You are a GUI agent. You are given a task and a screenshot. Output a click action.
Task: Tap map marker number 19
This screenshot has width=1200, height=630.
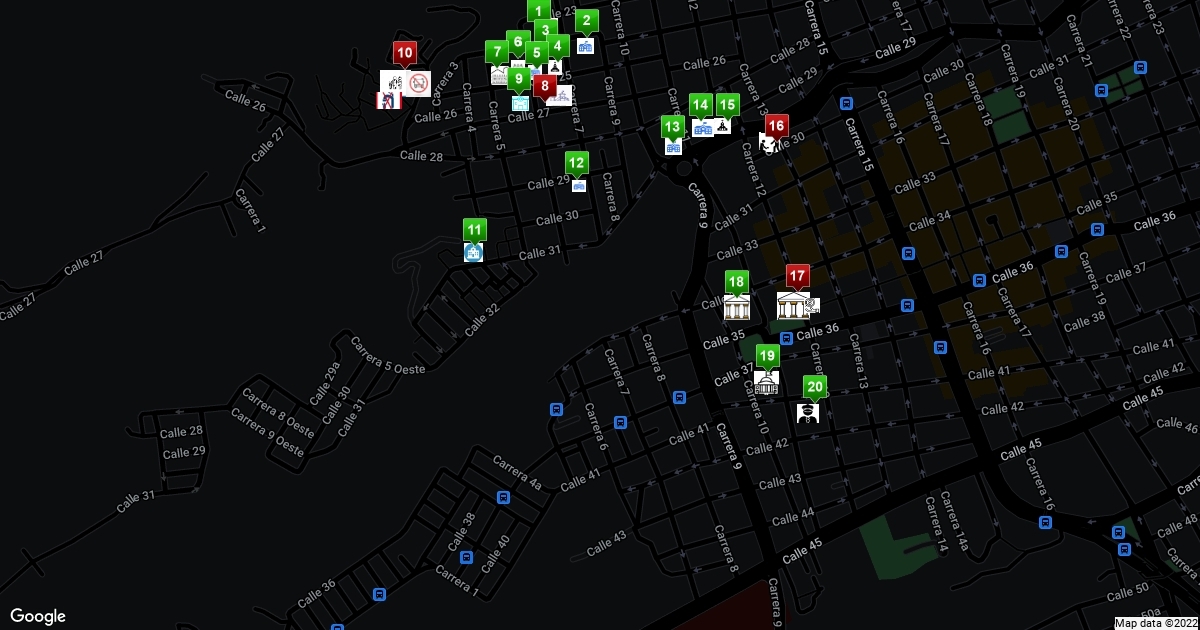tap(767, 356)
